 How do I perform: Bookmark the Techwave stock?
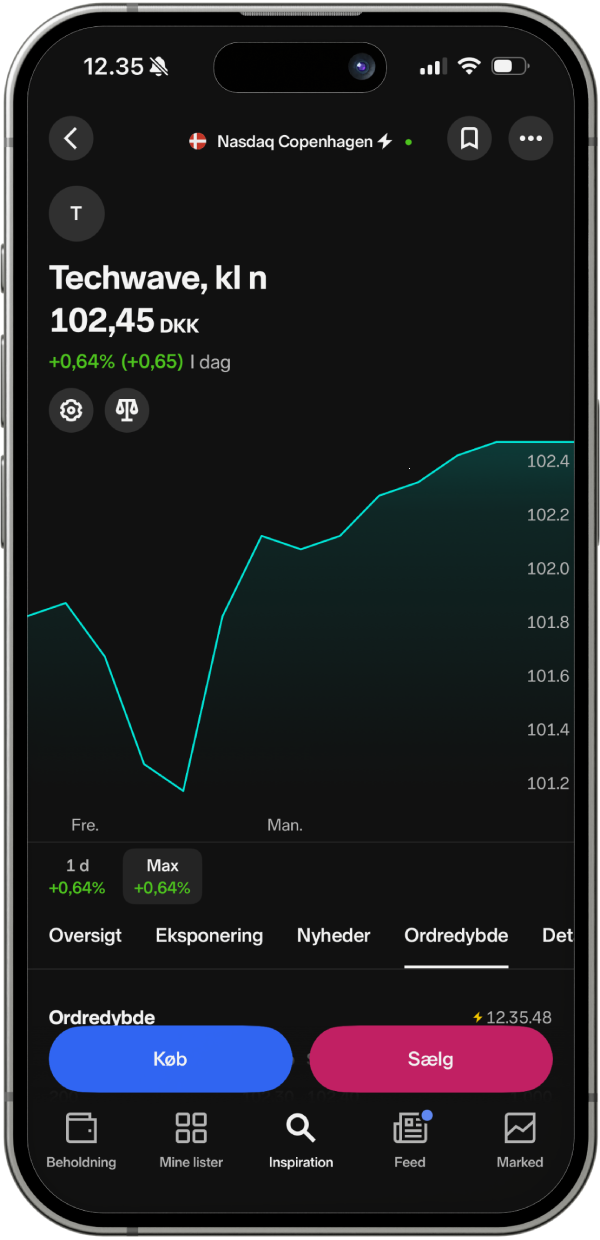pyautogui.click(x=469, y=139)
